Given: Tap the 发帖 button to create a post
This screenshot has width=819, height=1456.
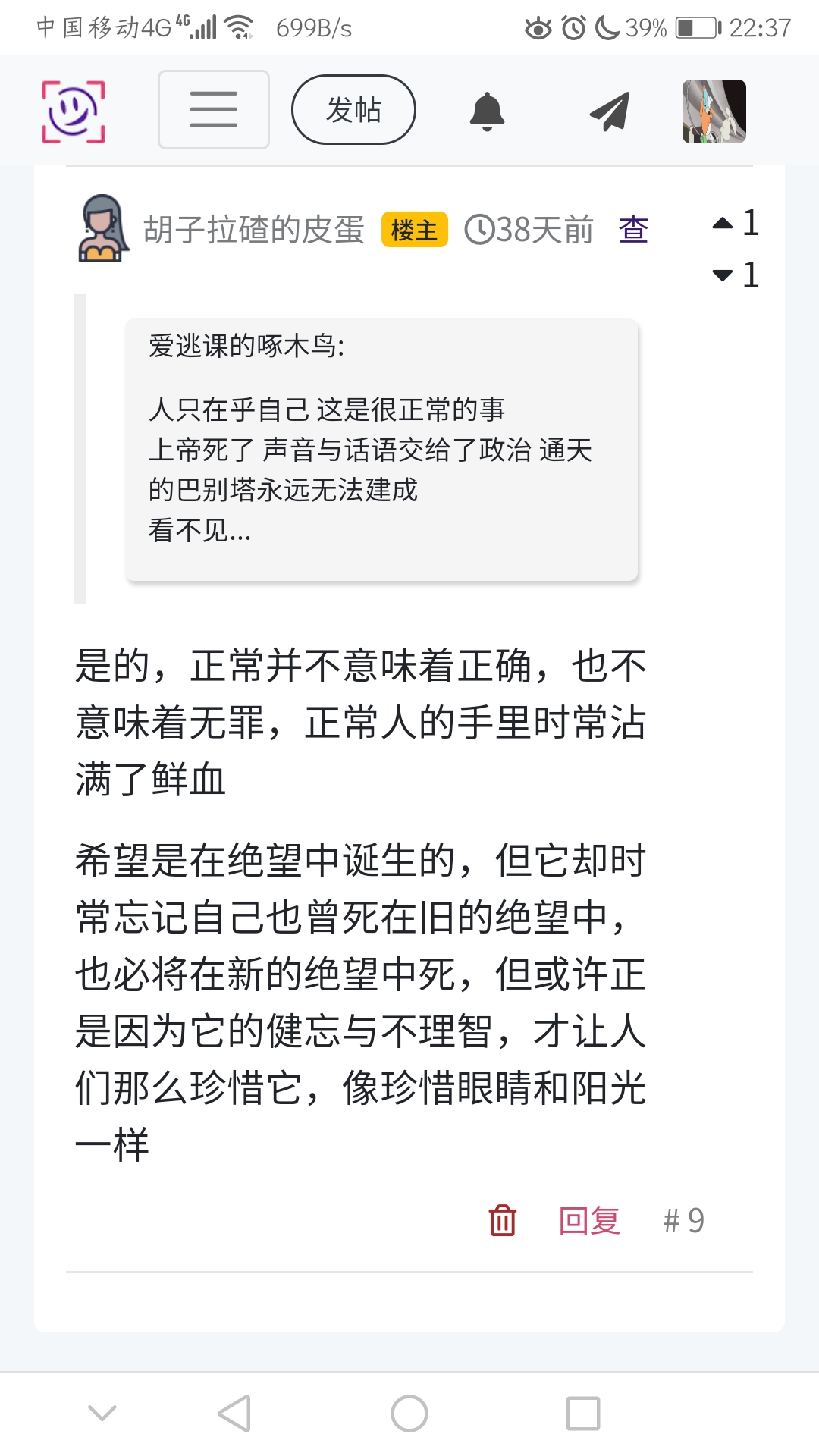Looking at the screenshot, I should (353, 110).
